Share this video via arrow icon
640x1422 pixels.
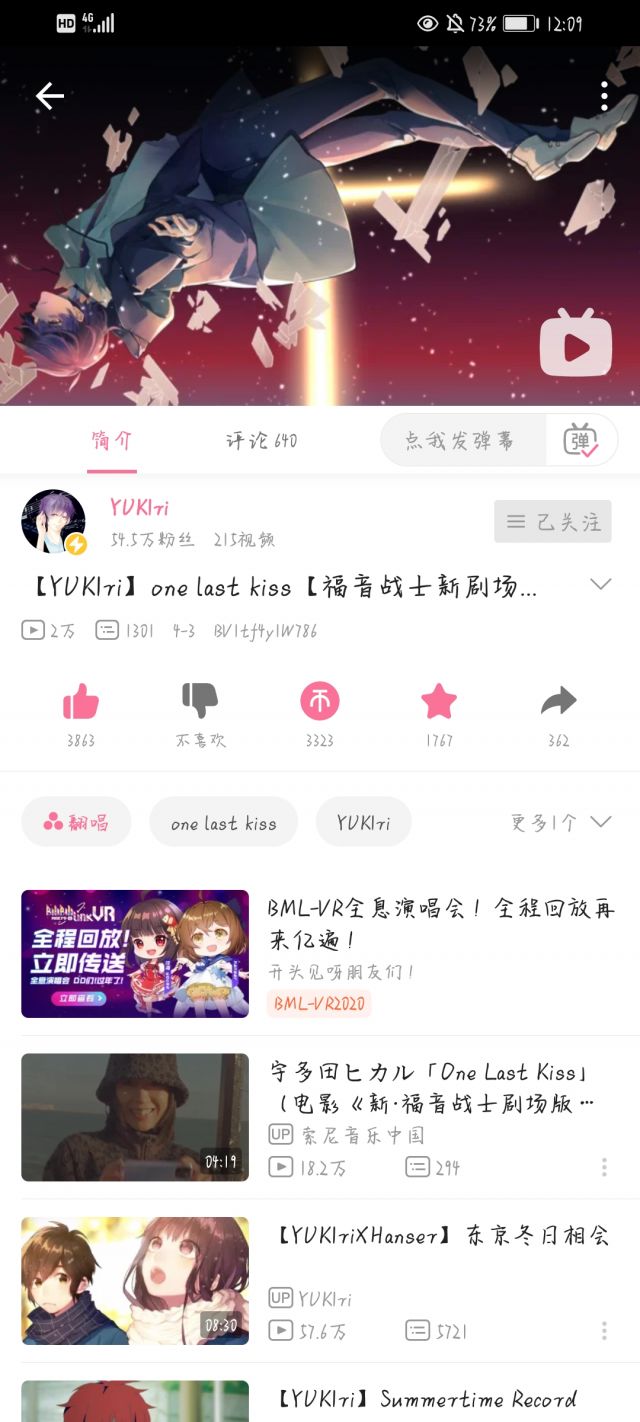pos(558,702)
